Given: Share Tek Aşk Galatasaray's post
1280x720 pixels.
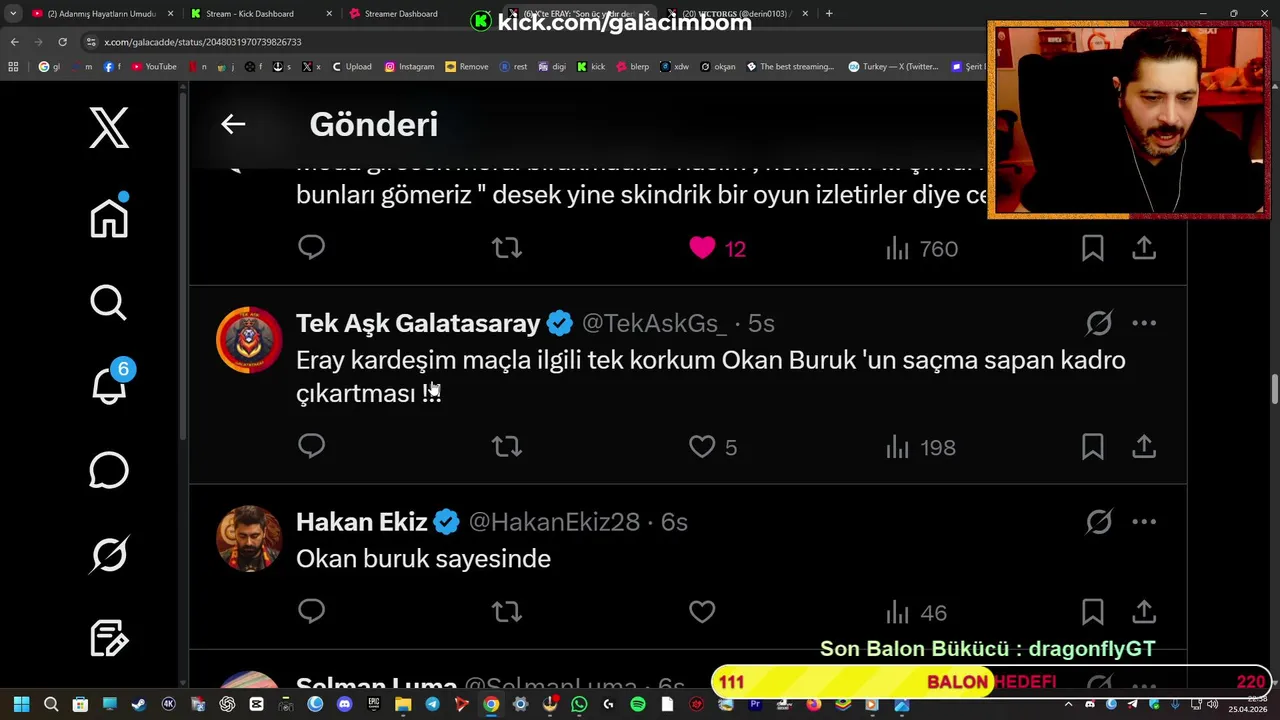Looking at the screenshot, I should coord(1144,446).
